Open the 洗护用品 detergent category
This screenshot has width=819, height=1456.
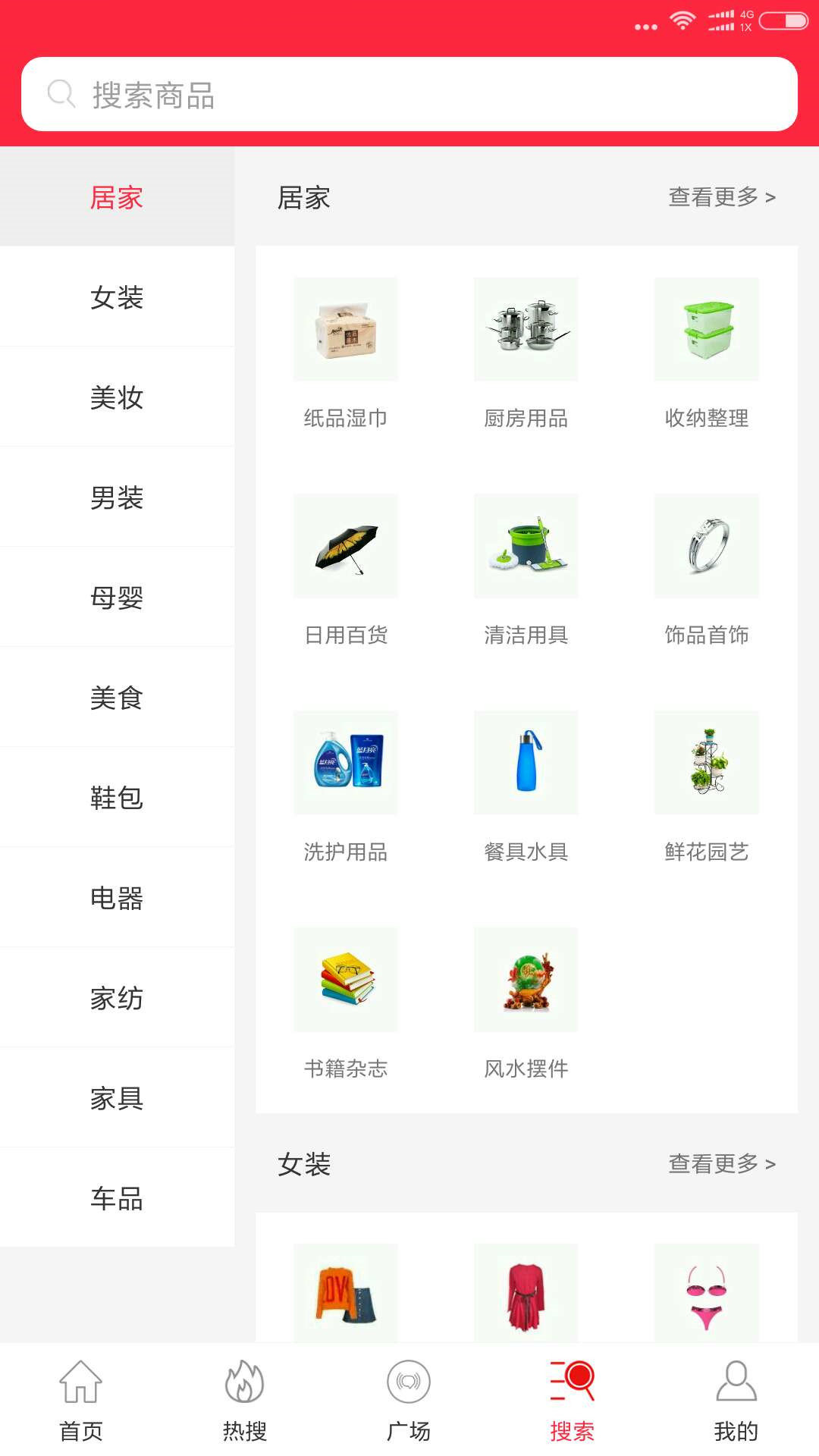click(346, 762)
